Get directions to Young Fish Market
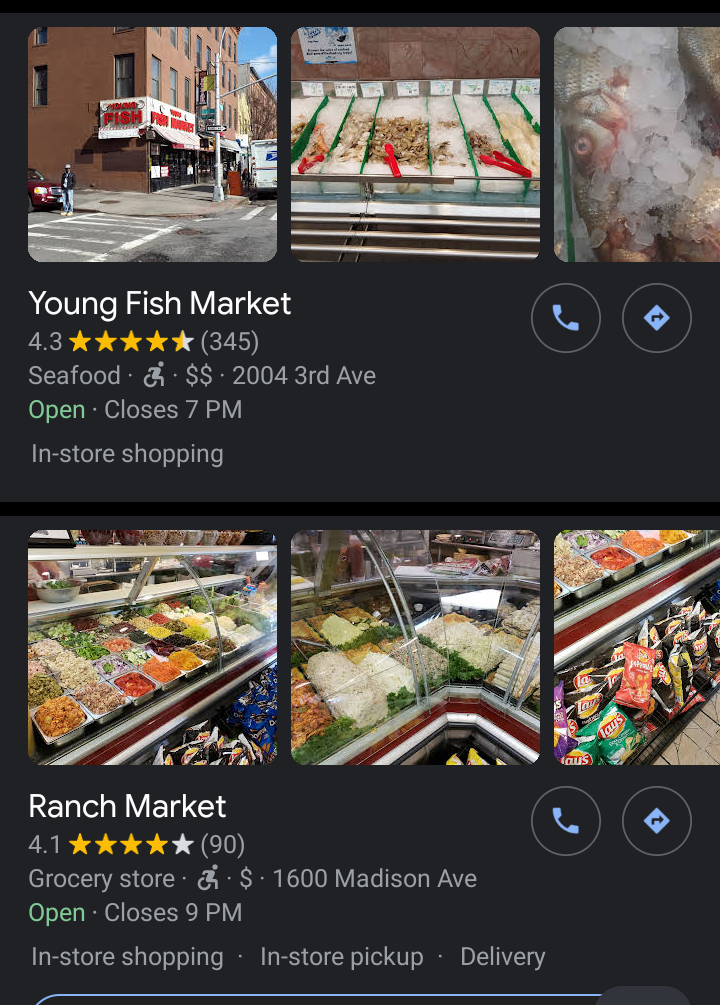The width and height of the screenshot is (720, 1005). click(x=656, y=318)
